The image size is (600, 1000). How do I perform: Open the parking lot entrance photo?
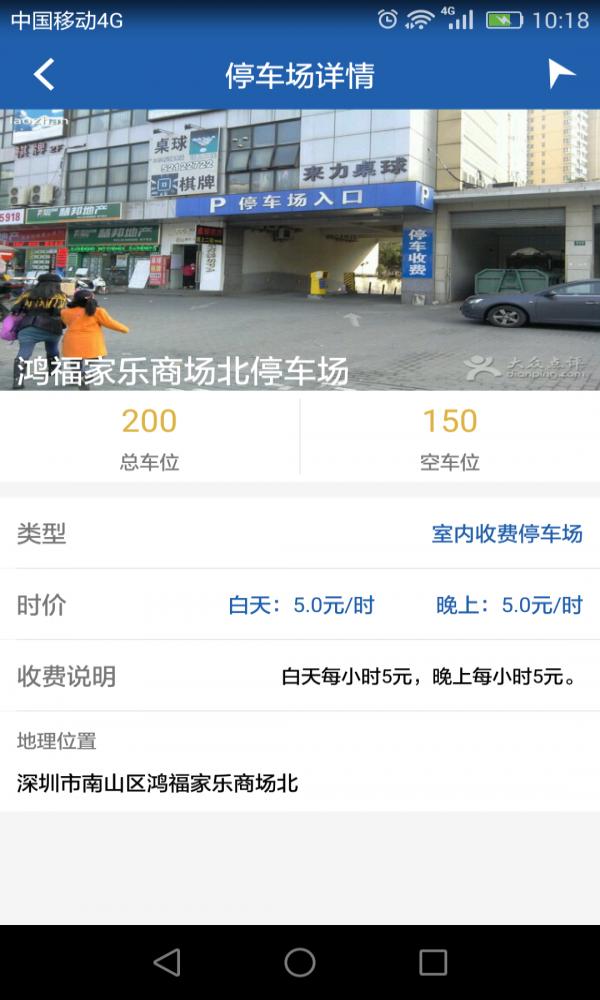(x=300, y=248)
